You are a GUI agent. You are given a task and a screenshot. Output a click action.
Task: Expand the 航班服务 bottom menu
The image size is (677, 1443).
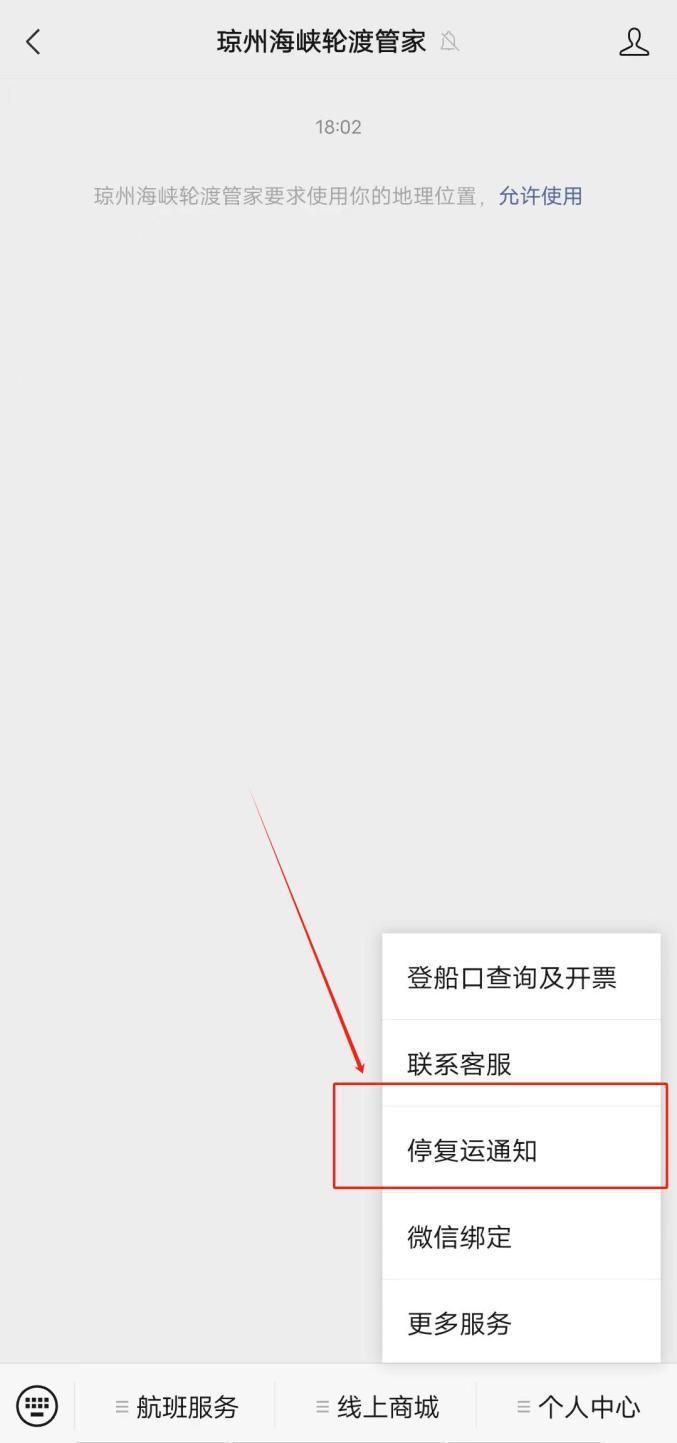click(x=177, y=1407)
